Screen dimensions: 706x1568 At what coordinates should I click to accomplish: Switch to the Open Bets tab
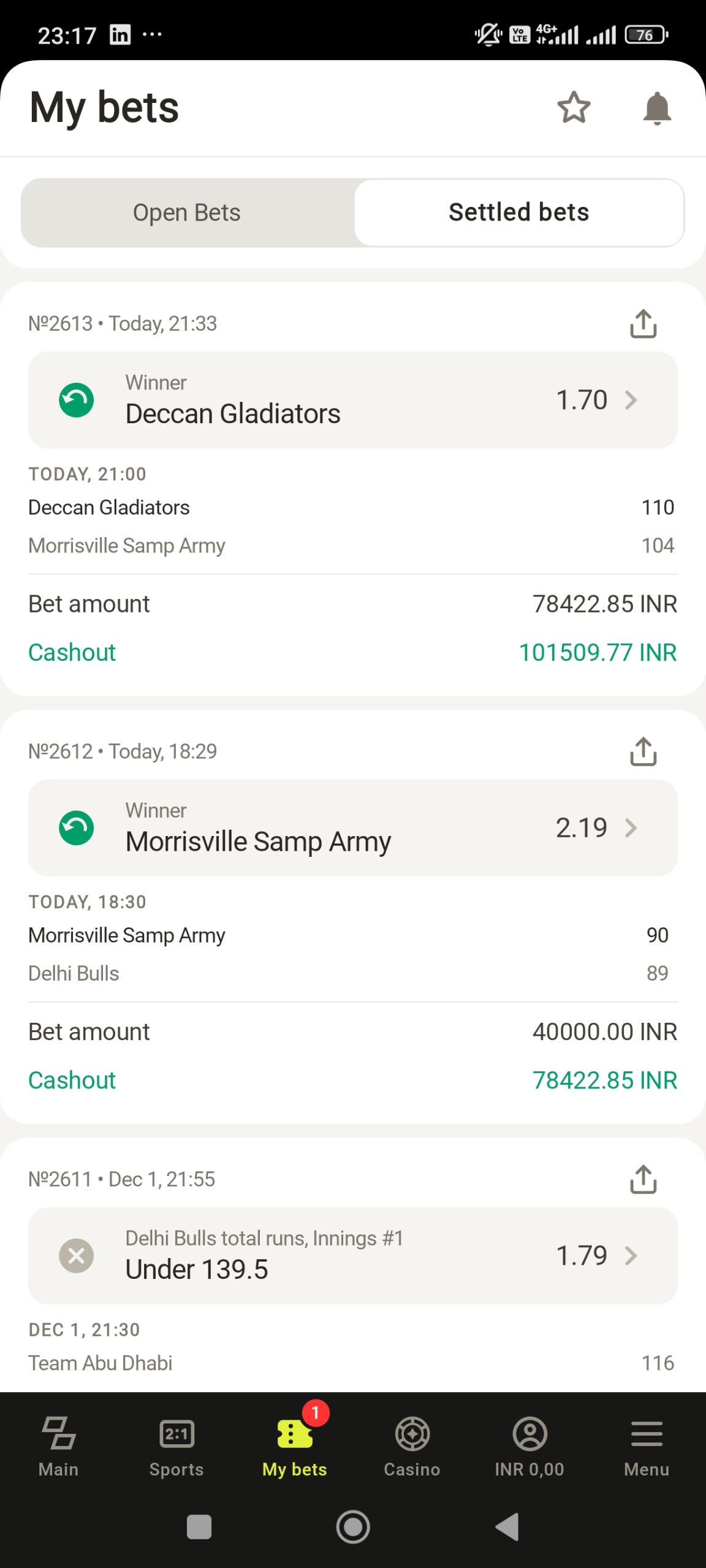[x=187, y=213]
